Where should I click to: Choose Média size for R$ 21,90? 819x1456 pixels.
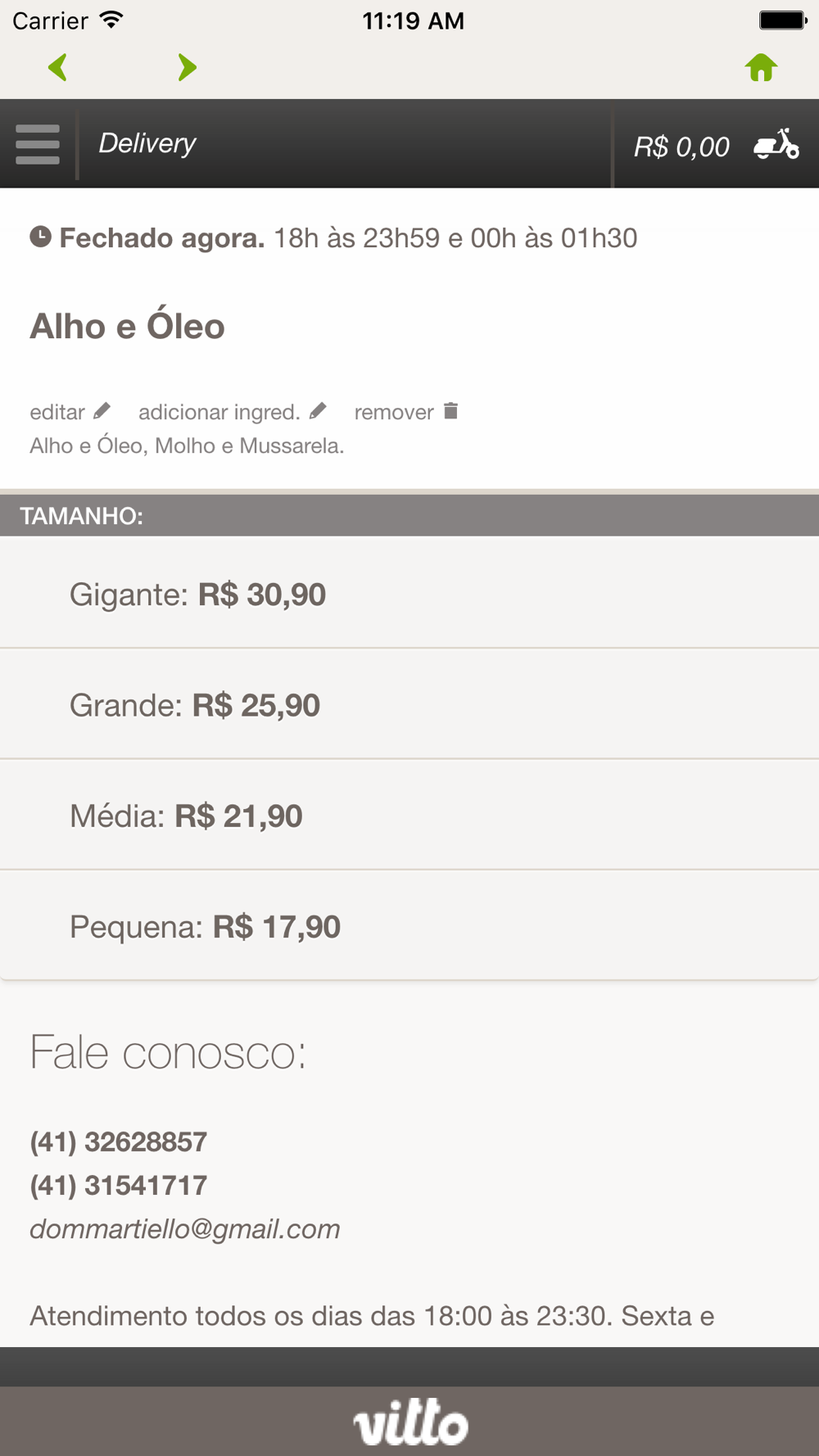click(x=409, y=816)
